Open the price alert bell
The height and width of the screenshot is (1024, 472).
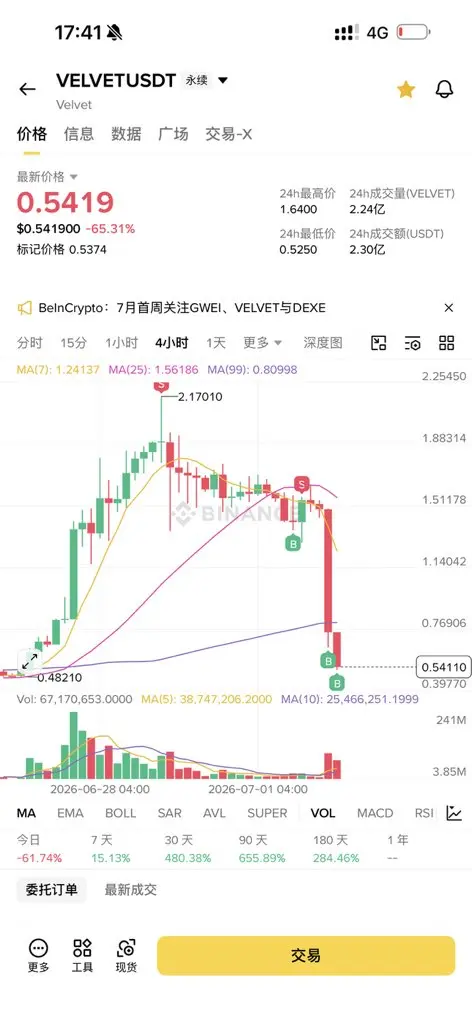pos(445,89)
